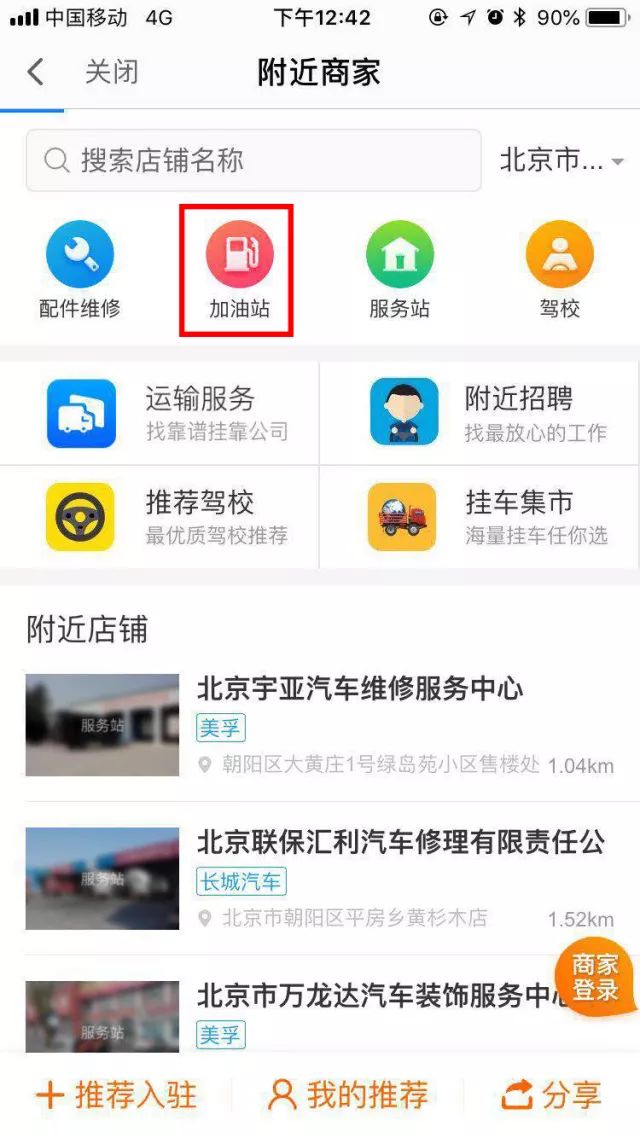Image resolution: width=640 pixels, height=1138 pixels.
Task: Open 北京市万龙达汽车装饰服务 store listing
Action: pyautogui.click(x=320, y=1010)
